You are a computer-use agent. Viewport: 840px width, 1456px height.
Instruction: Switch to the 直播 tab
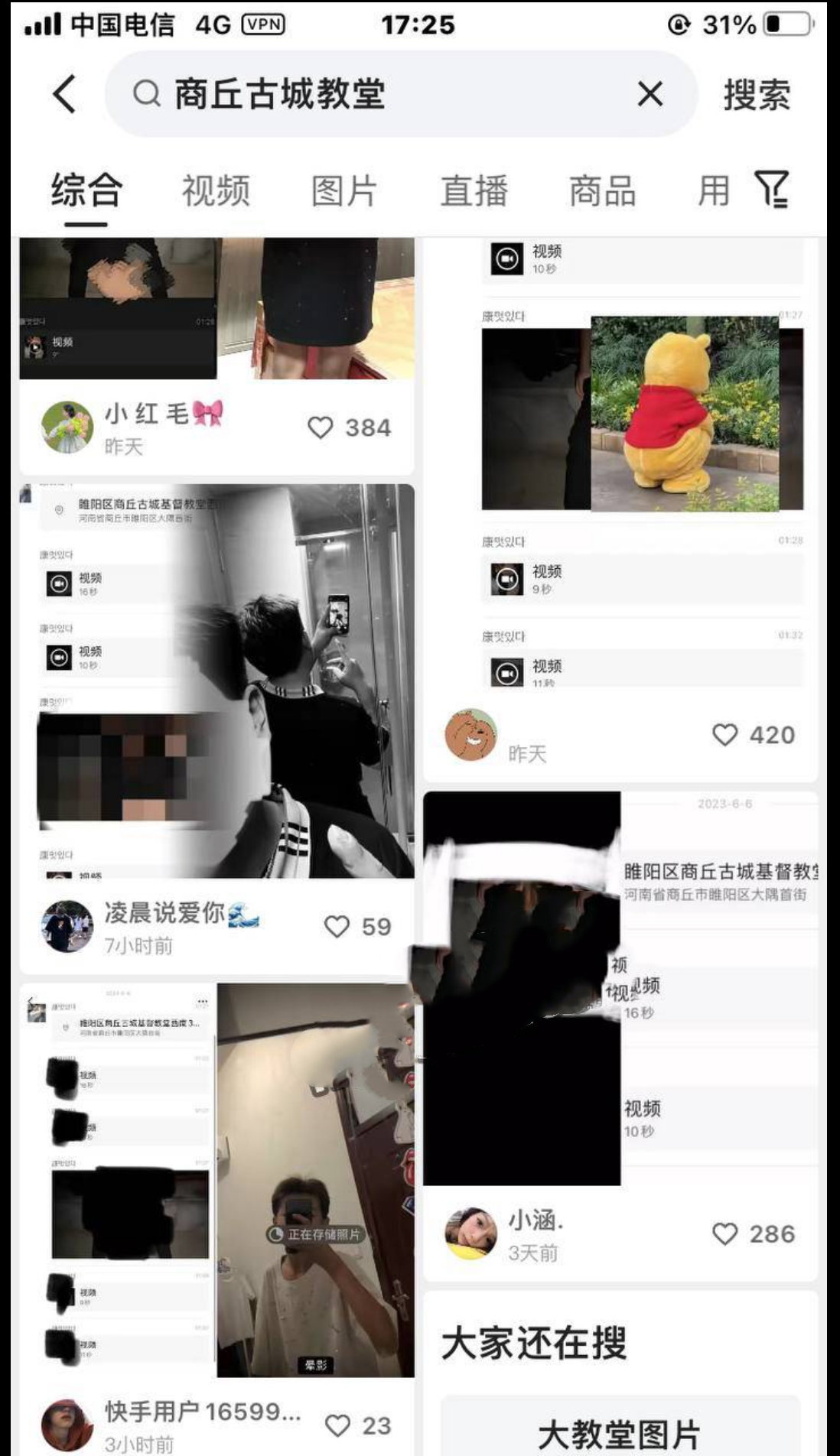coord(474,191)
